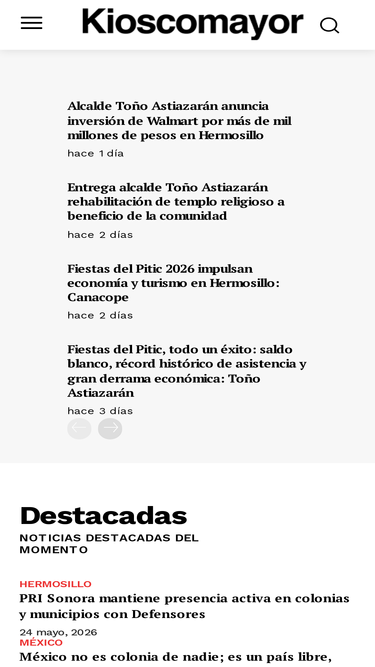Tap the previous arrow under the article list
The width and height of the screenshot is (375, 667).
(79, 428)
